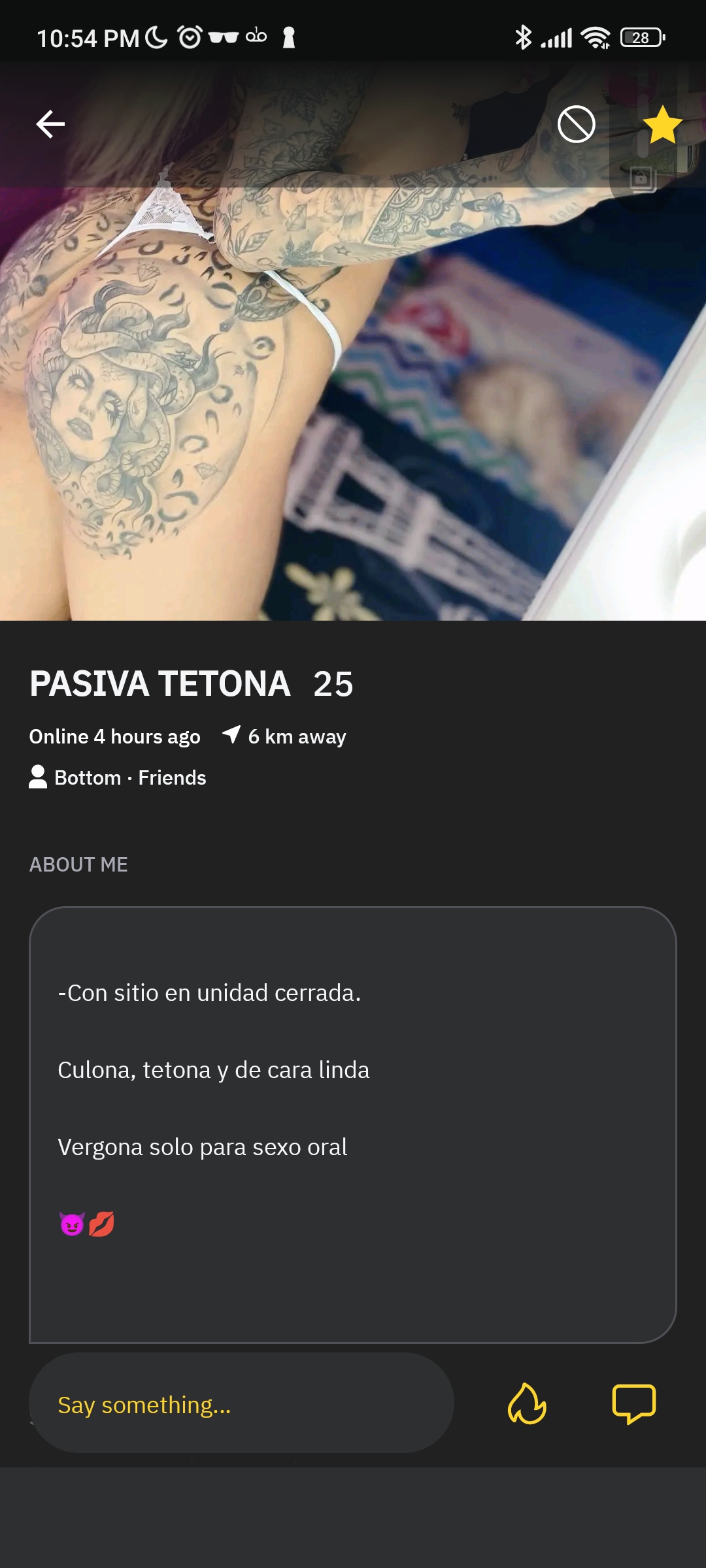Block this profile with the block icon
The width and height of the screenshot is (706, 1568).
click(576, 124)
